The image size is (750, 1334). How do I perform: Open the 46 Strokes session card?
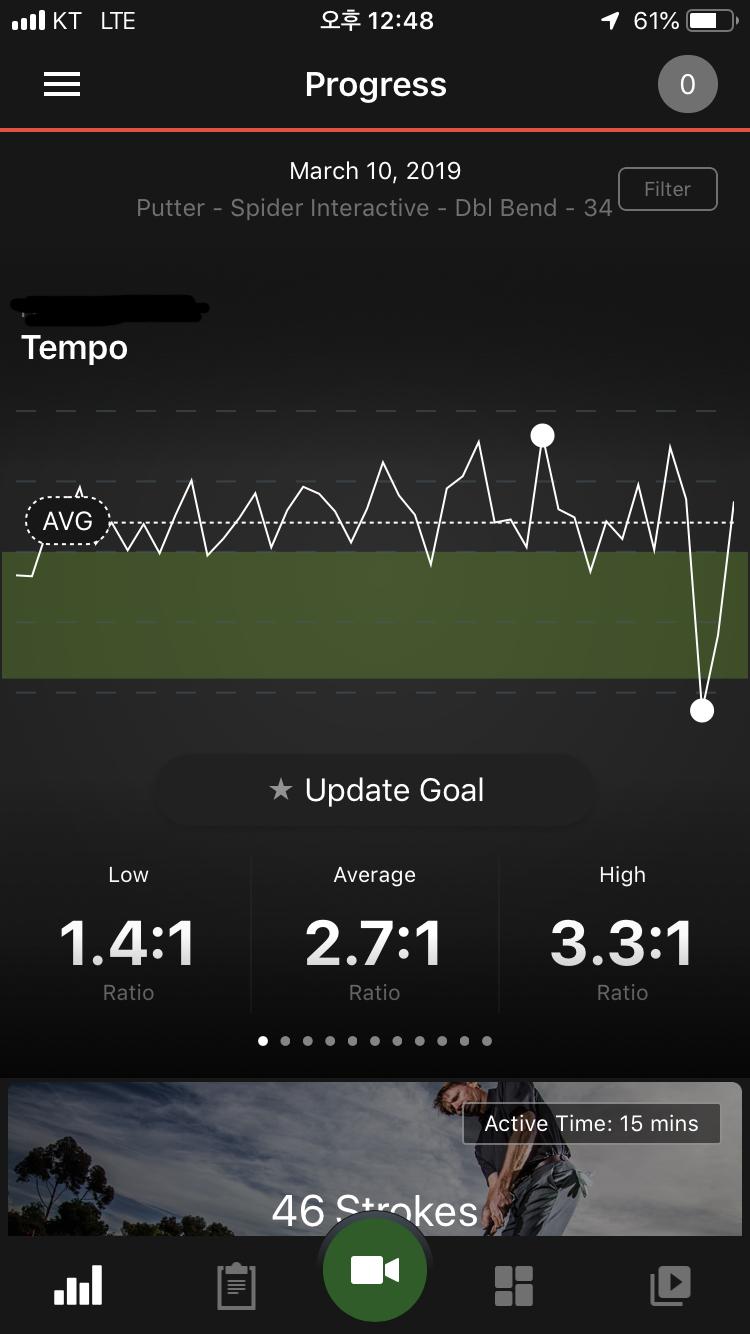[x=375, y=1160]
